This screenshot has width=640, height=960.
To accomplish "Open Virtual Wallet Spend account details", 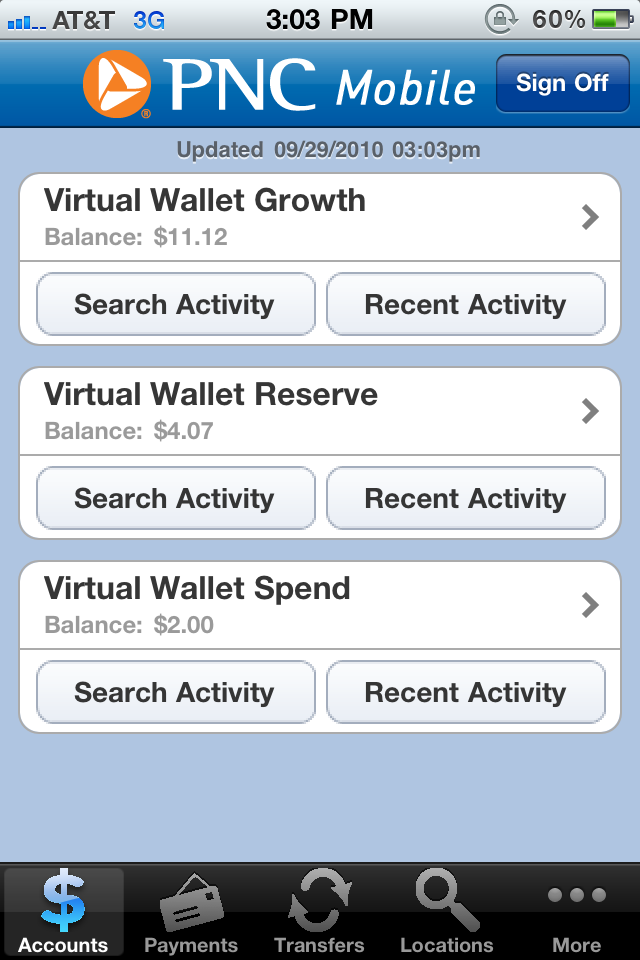I will (x=320, y=605).
